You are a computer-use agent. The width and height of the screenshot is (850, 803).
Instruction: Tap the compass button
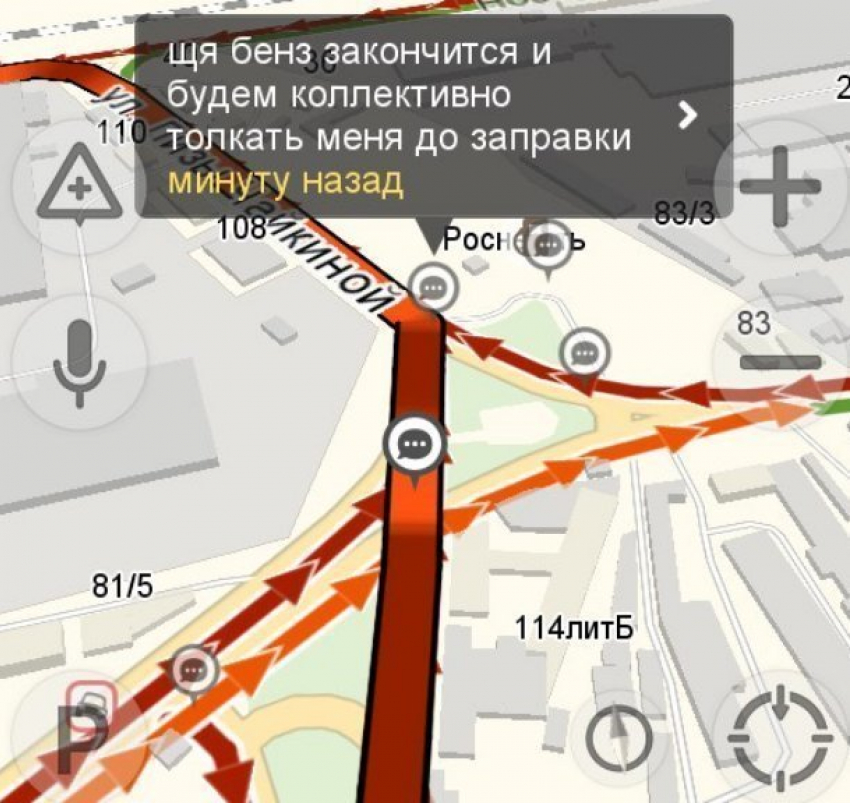(620, 742)
